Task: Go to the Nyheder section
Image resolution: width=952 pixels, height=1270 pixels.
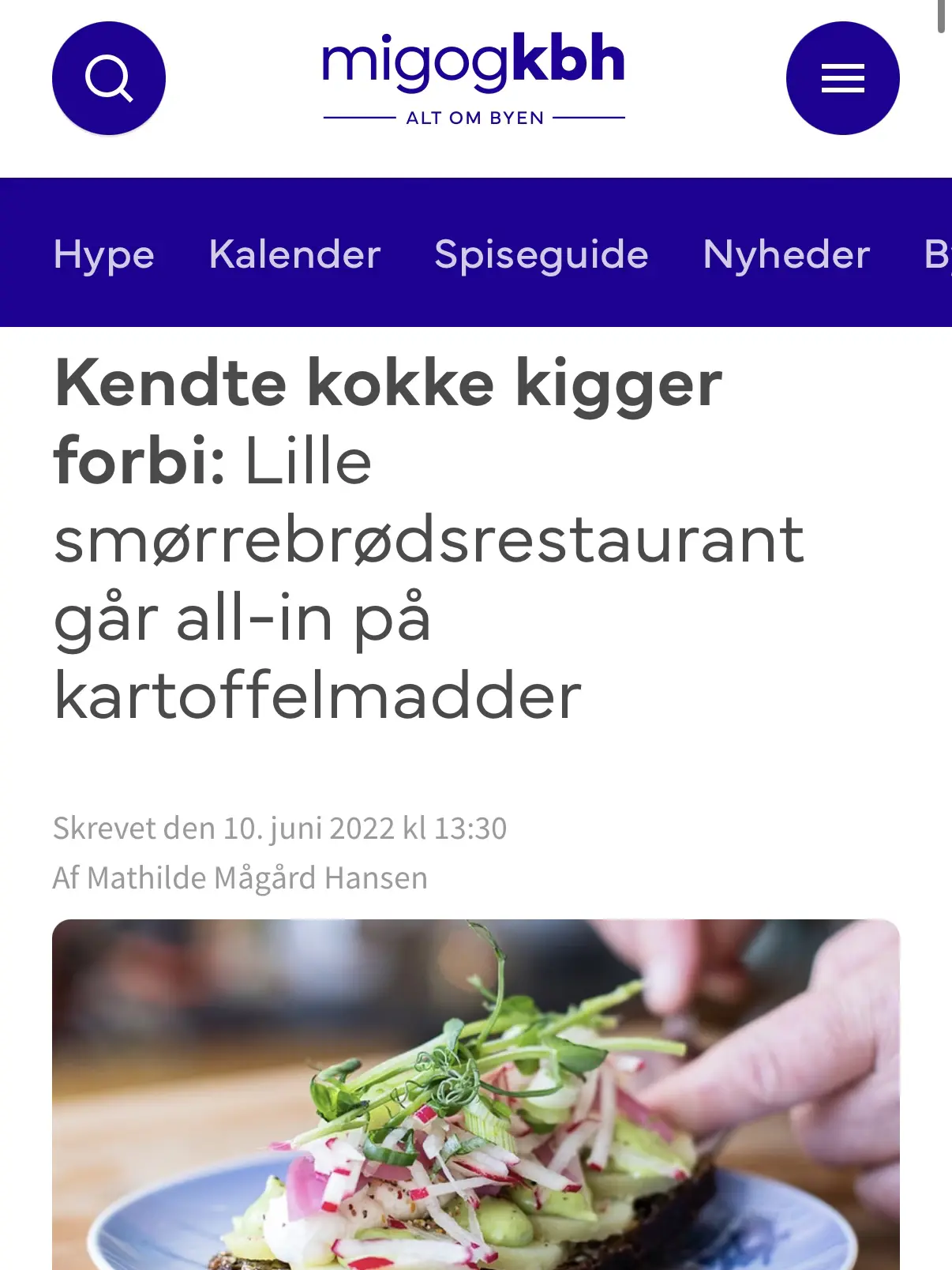Action: (786, 254)
